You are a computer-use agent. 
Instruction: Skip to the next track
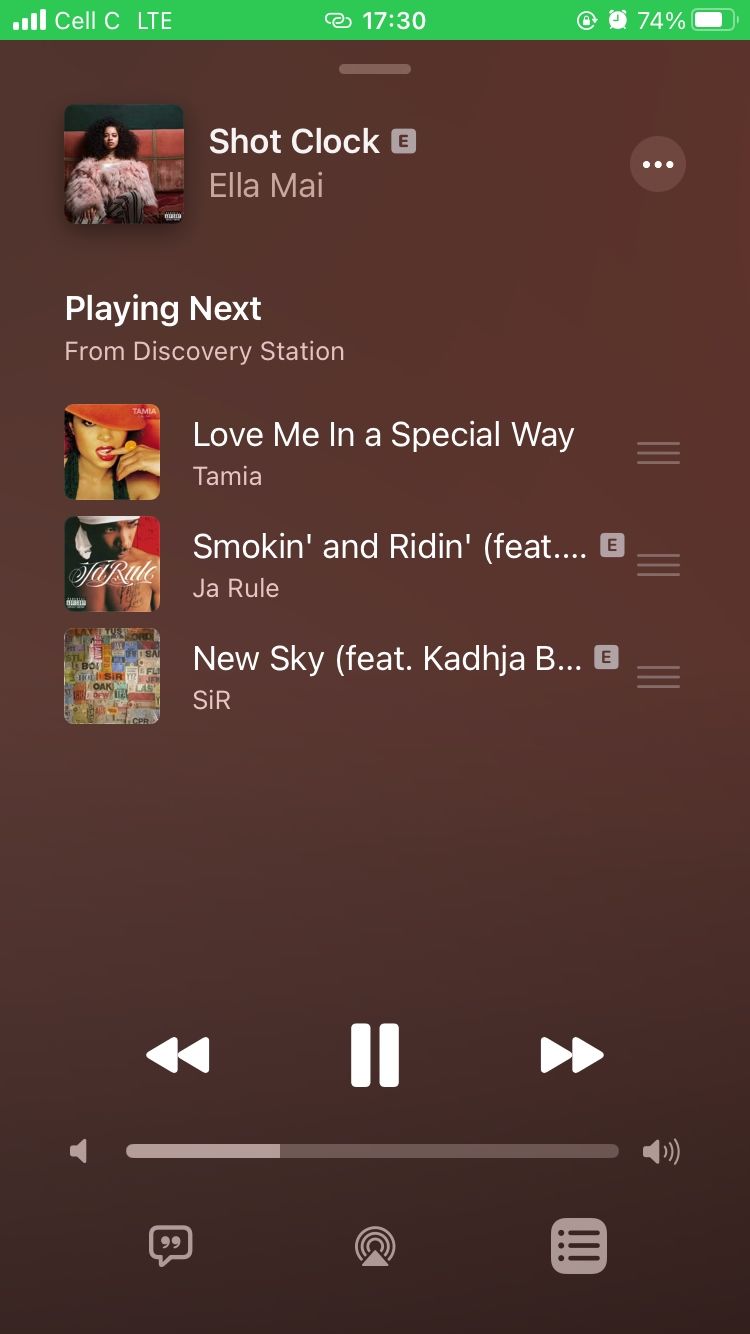coord(571,1054)
